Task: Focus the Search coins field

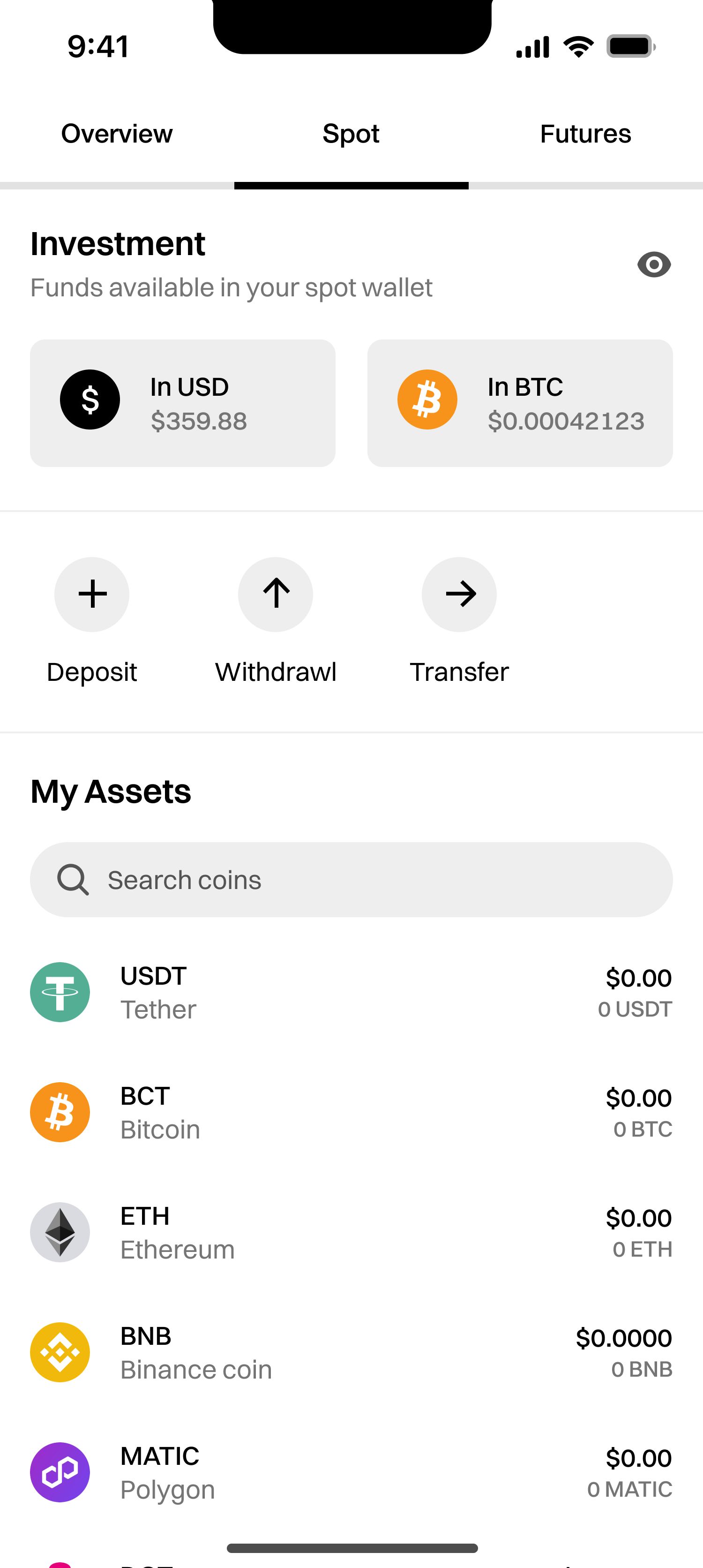Action: click(x=351, y=880)
